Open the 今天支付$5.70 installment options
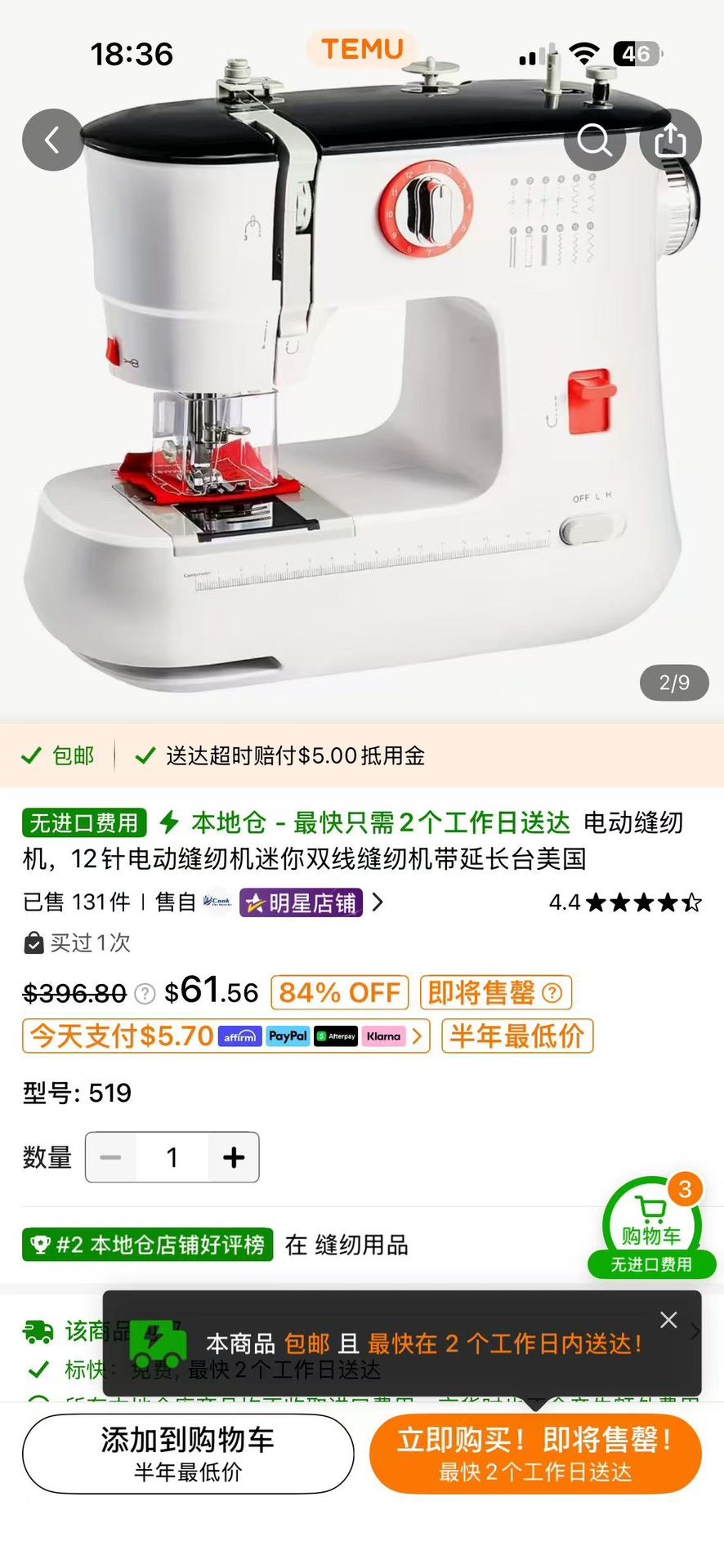 226,1036
